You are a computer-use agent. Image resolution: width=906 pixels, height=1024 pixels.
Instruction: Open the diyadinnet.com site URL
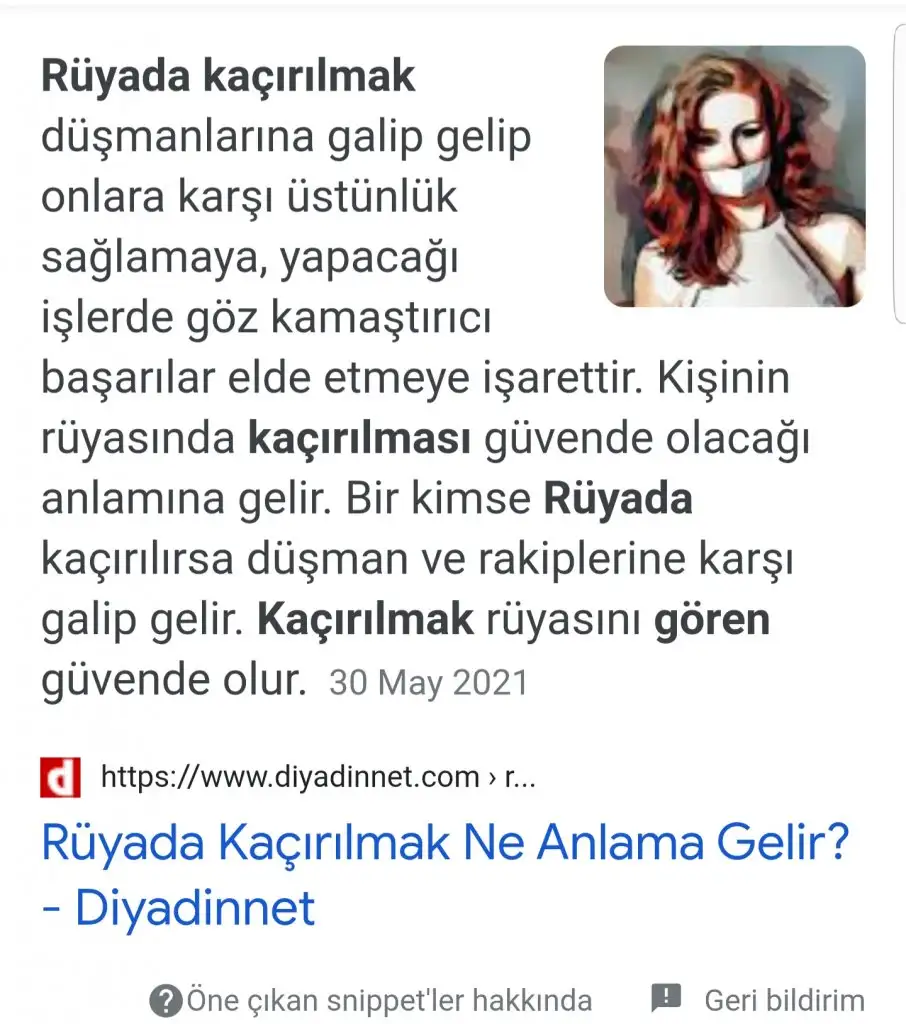coord(318,777)
